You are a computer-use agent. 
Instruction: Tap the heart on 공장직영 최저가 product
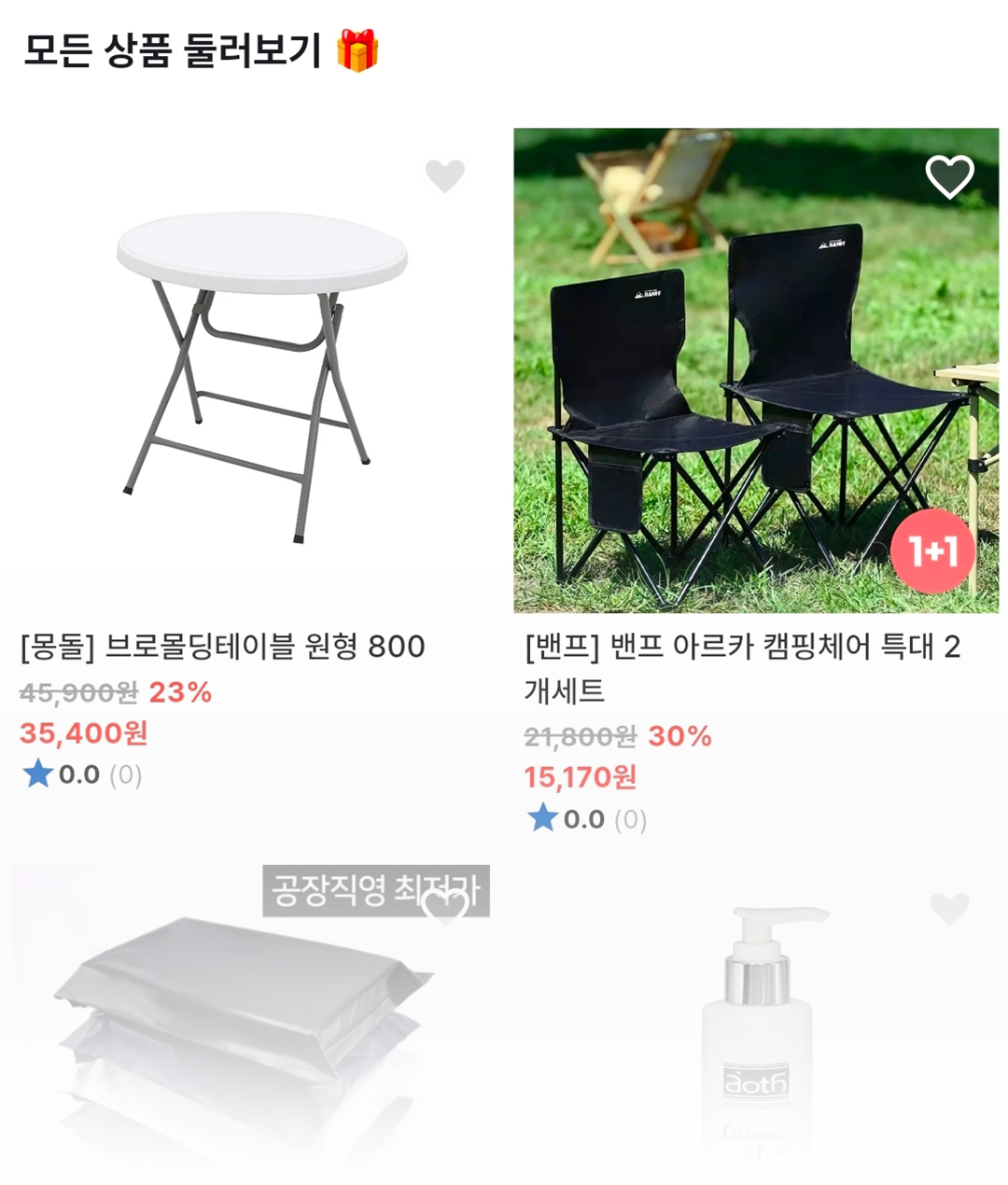[445, 906]
